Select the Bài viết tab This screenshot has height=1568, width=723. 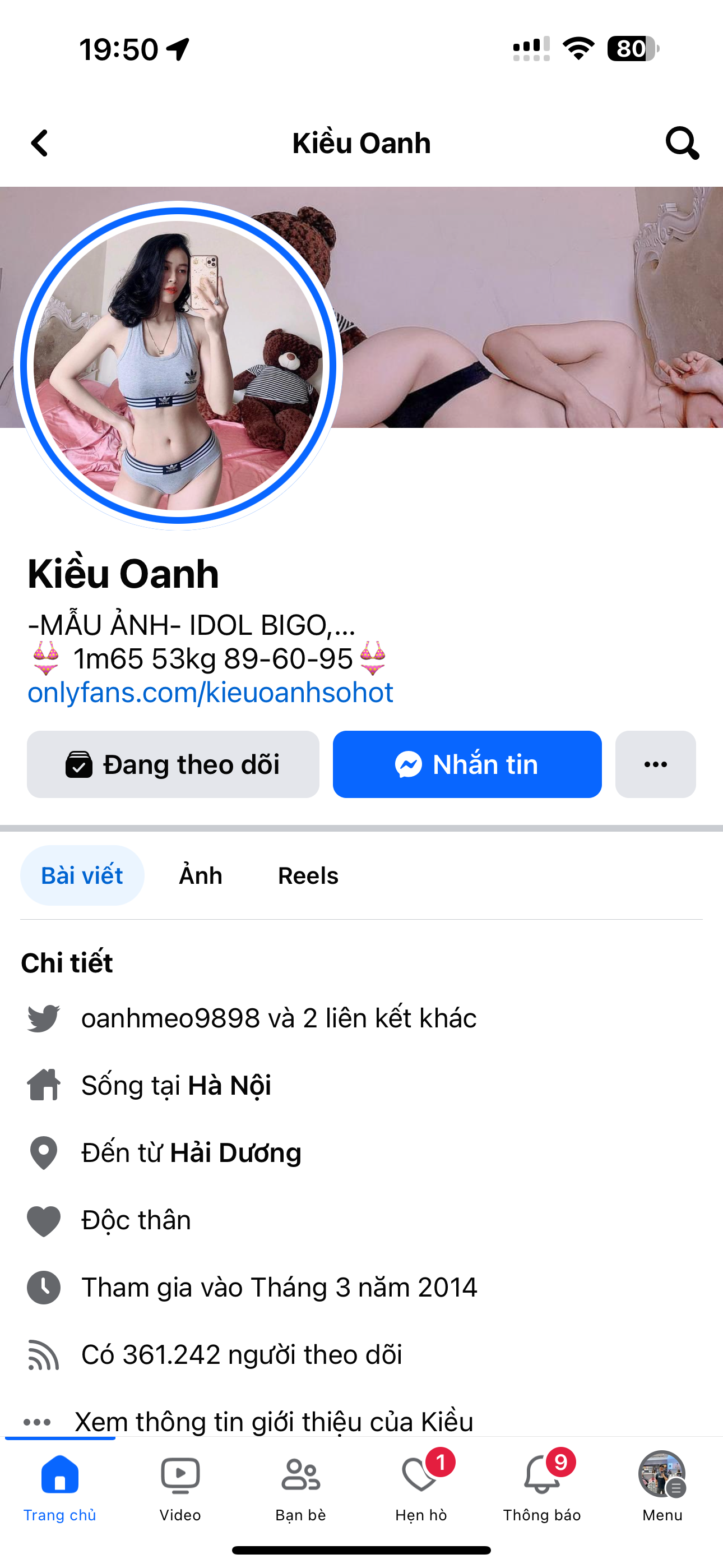coord(82,875)
